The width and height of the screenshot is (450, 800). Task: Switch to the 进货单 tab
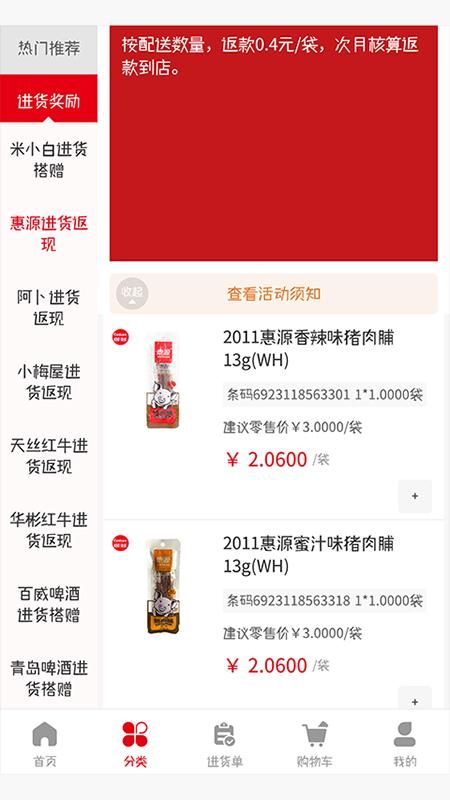pyautogui.click(x=224, y=744)
